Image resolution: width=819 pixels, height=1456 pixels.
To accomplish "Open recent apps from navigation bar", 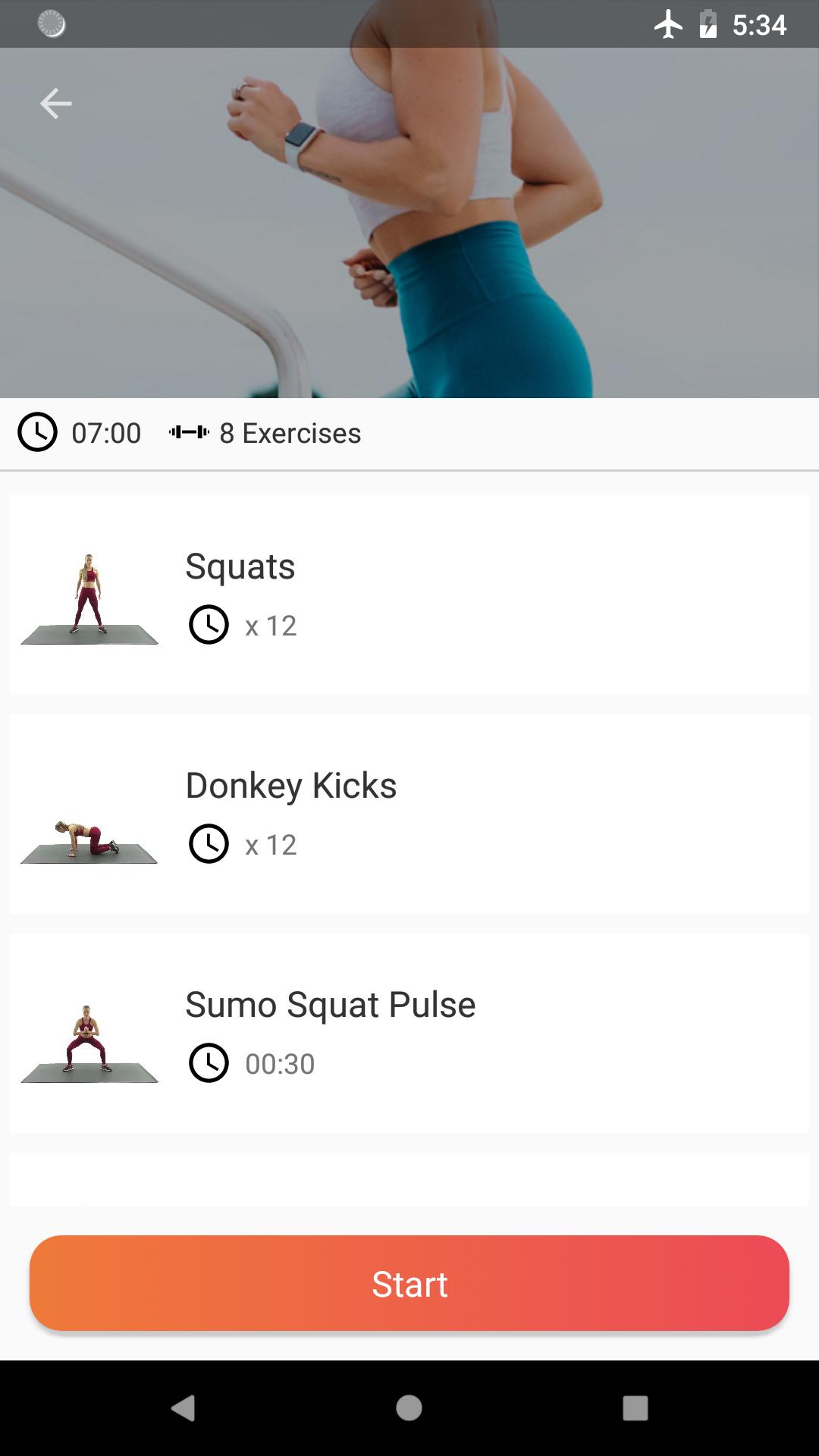I will [635, 1408].
